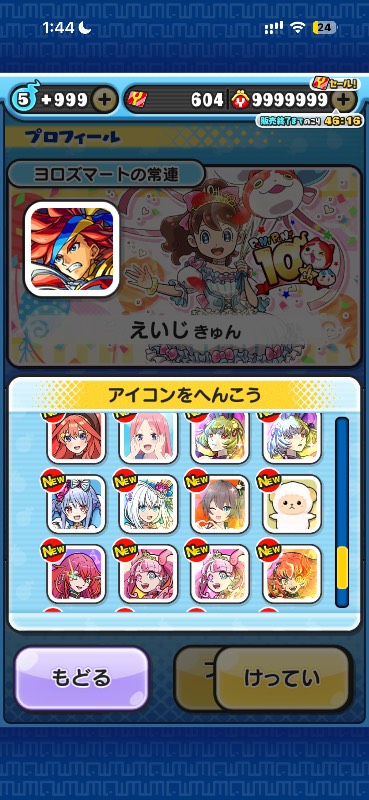Add stamina with the plus next to +999
The image size is (369, 800).
click(x=104, y=99)
